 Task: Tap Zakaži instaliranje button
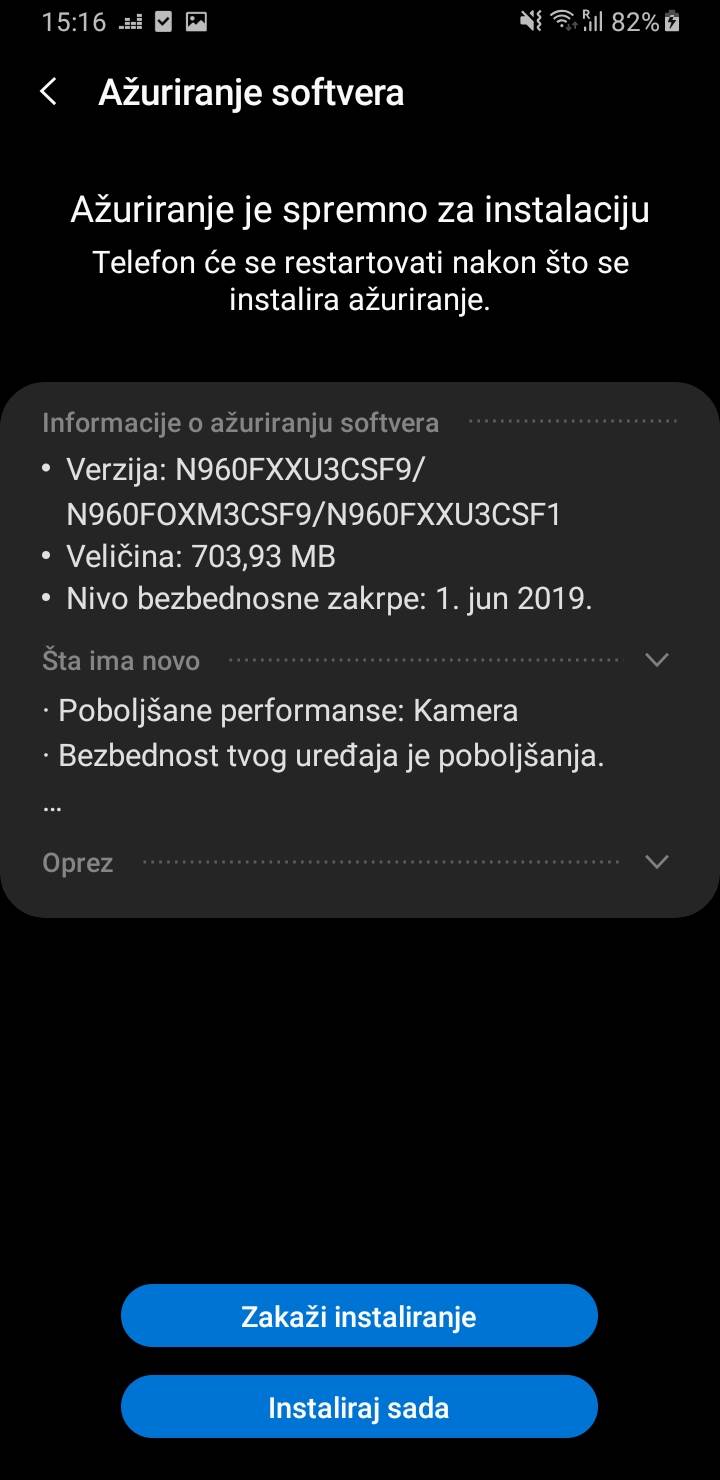[x=359, y=1316]
